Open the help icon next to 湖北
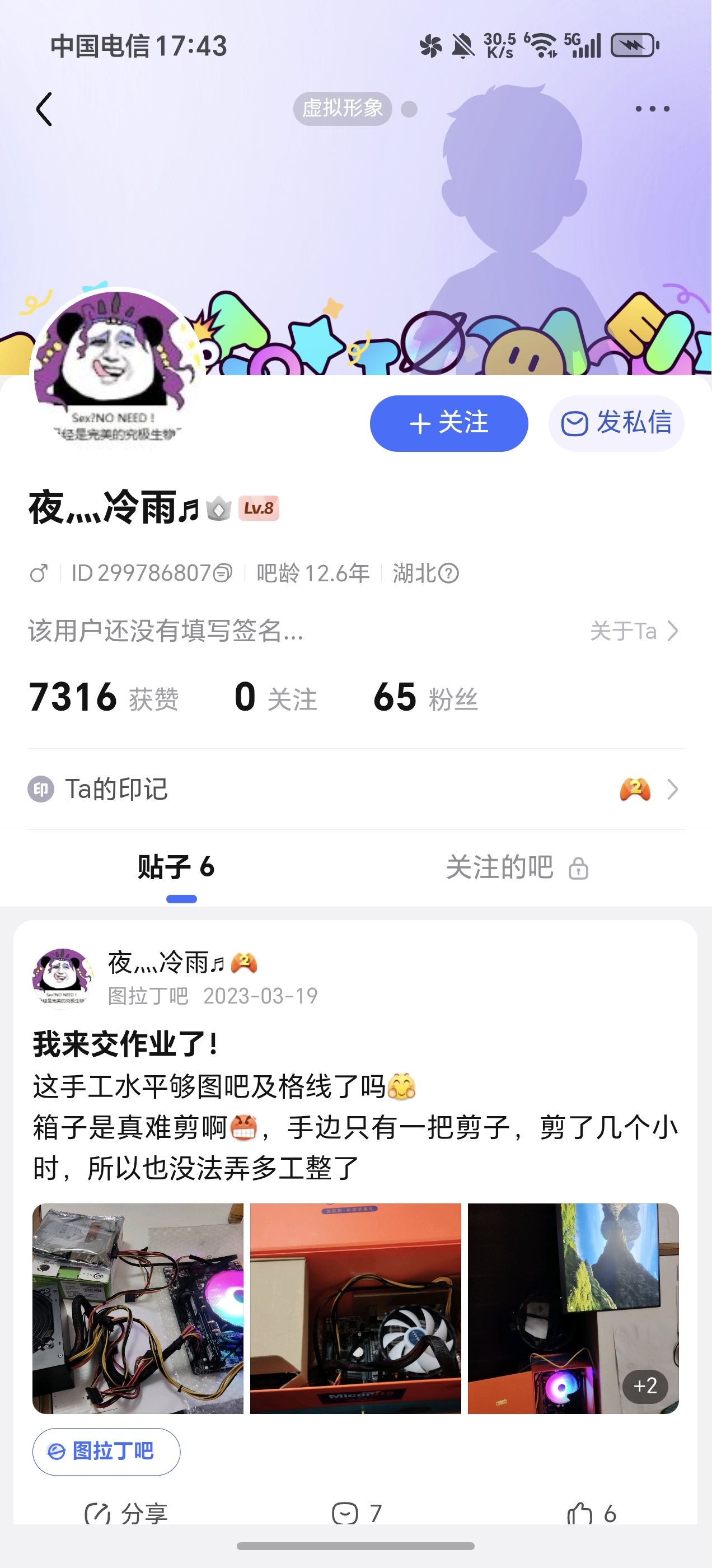 pos(448,573)
